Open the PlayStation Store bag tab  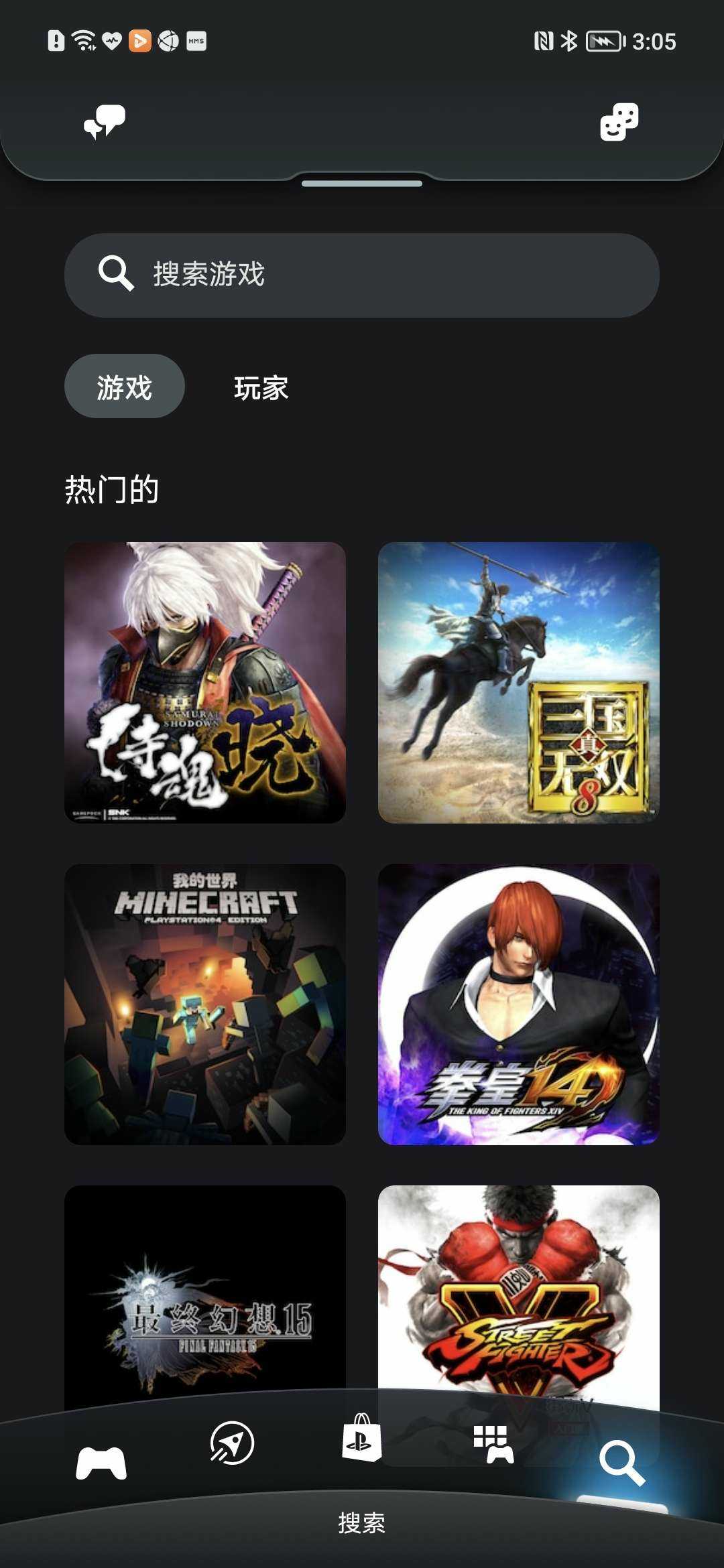(x=362, y=1439)
